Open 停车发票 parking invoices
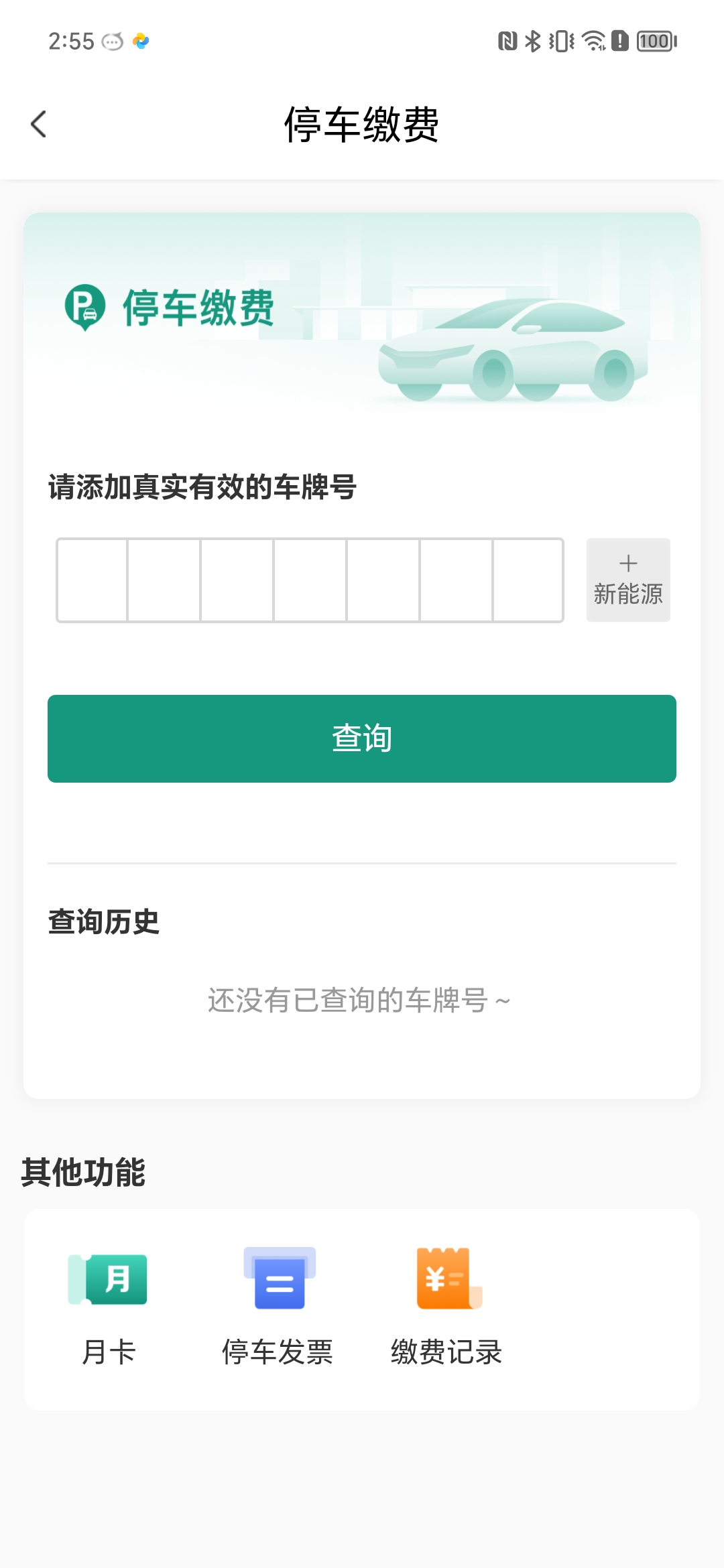The width and height of the screenshot is (724, 1568). click(278, 1307)
